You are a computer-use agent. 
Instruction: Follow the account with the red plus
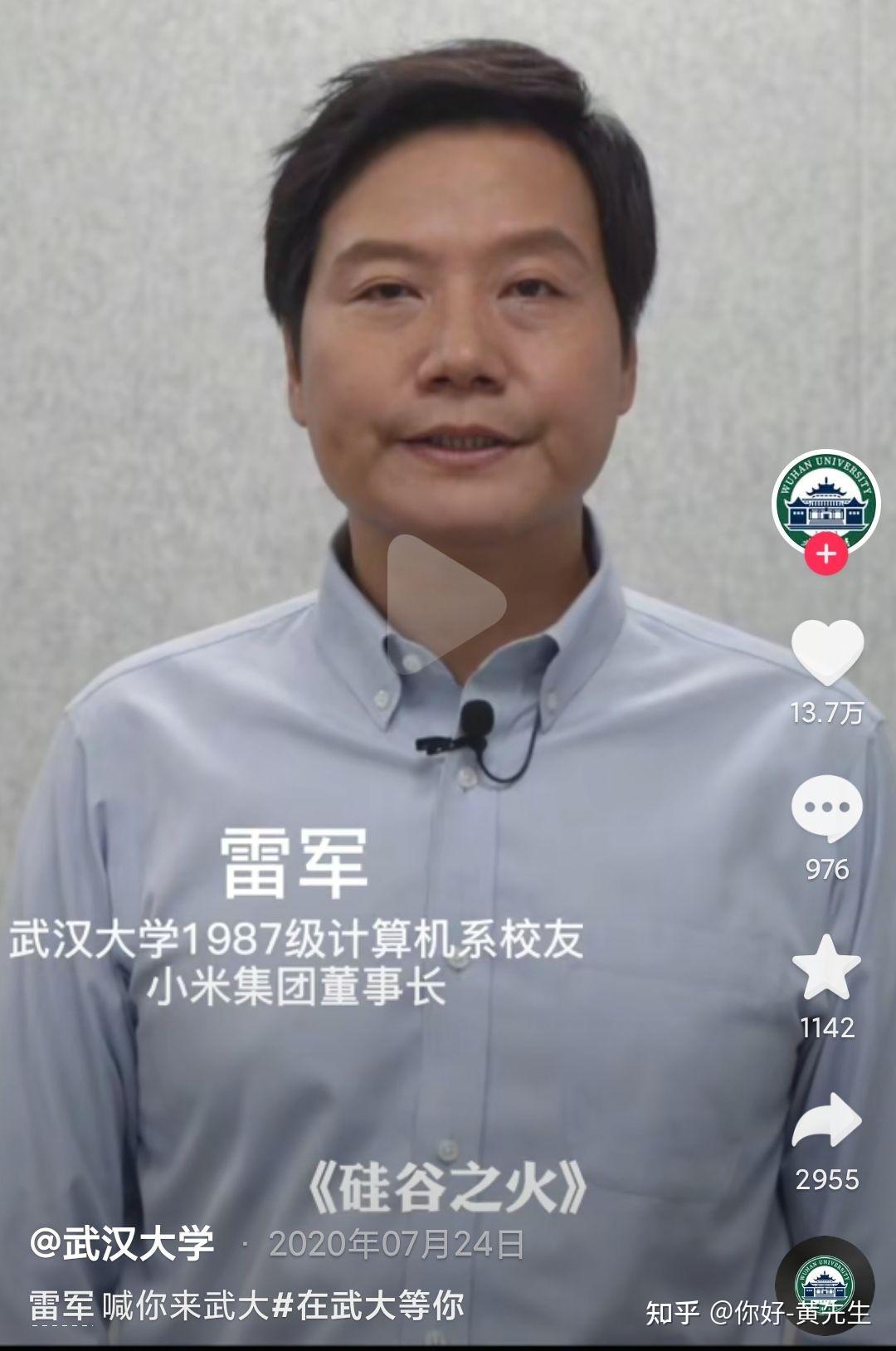coord(826,554)
